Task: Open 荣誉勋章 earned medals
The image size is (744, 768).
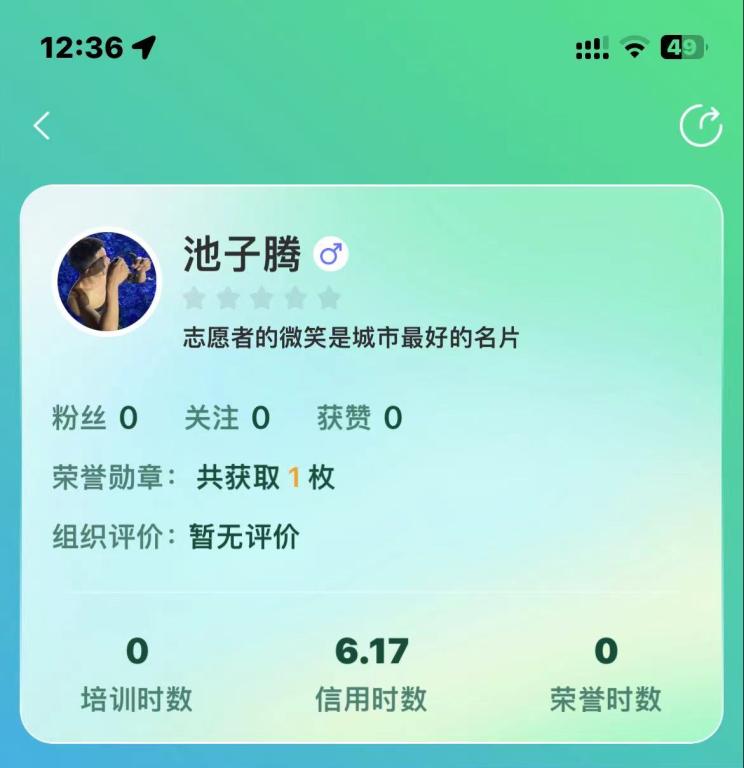Action: tap(193, 478)
